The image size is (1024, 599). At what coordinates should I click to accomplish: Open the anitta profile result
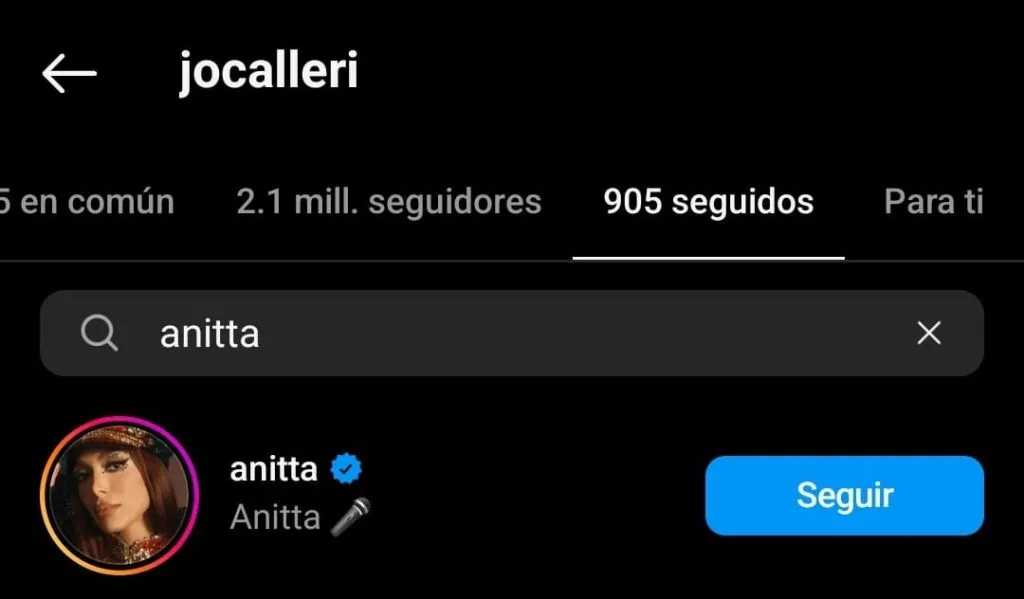[274, 469]
